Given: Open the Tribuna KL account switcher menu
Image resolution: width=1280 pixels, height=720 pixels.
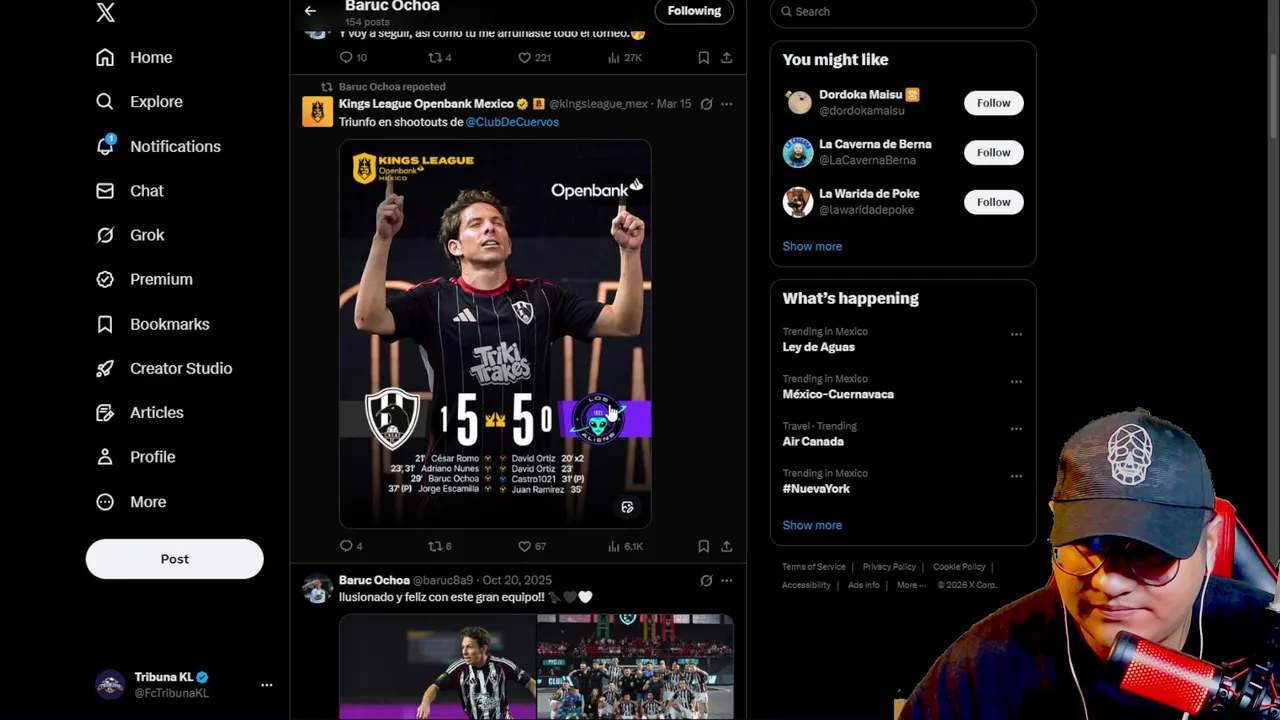Looking at the screenshot, I should coord(266,685).
